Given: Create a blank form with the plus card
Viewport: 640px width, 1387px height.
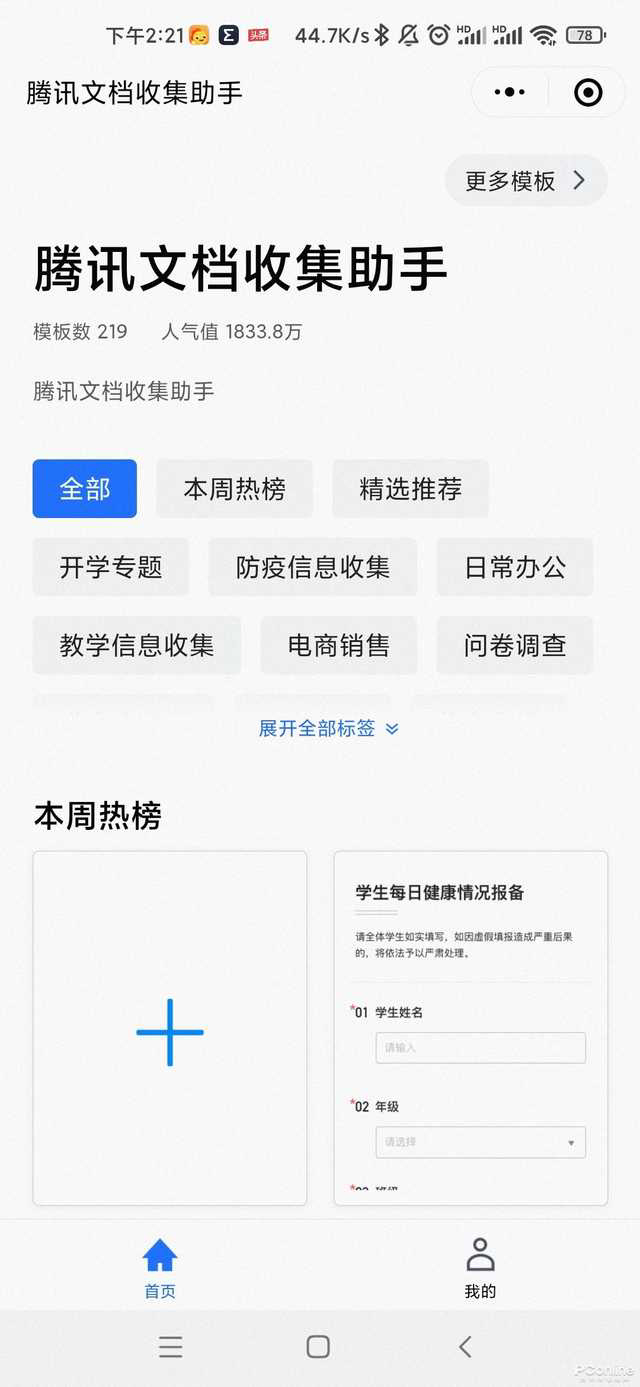Looking at the screenshot, I should 170,1029.
